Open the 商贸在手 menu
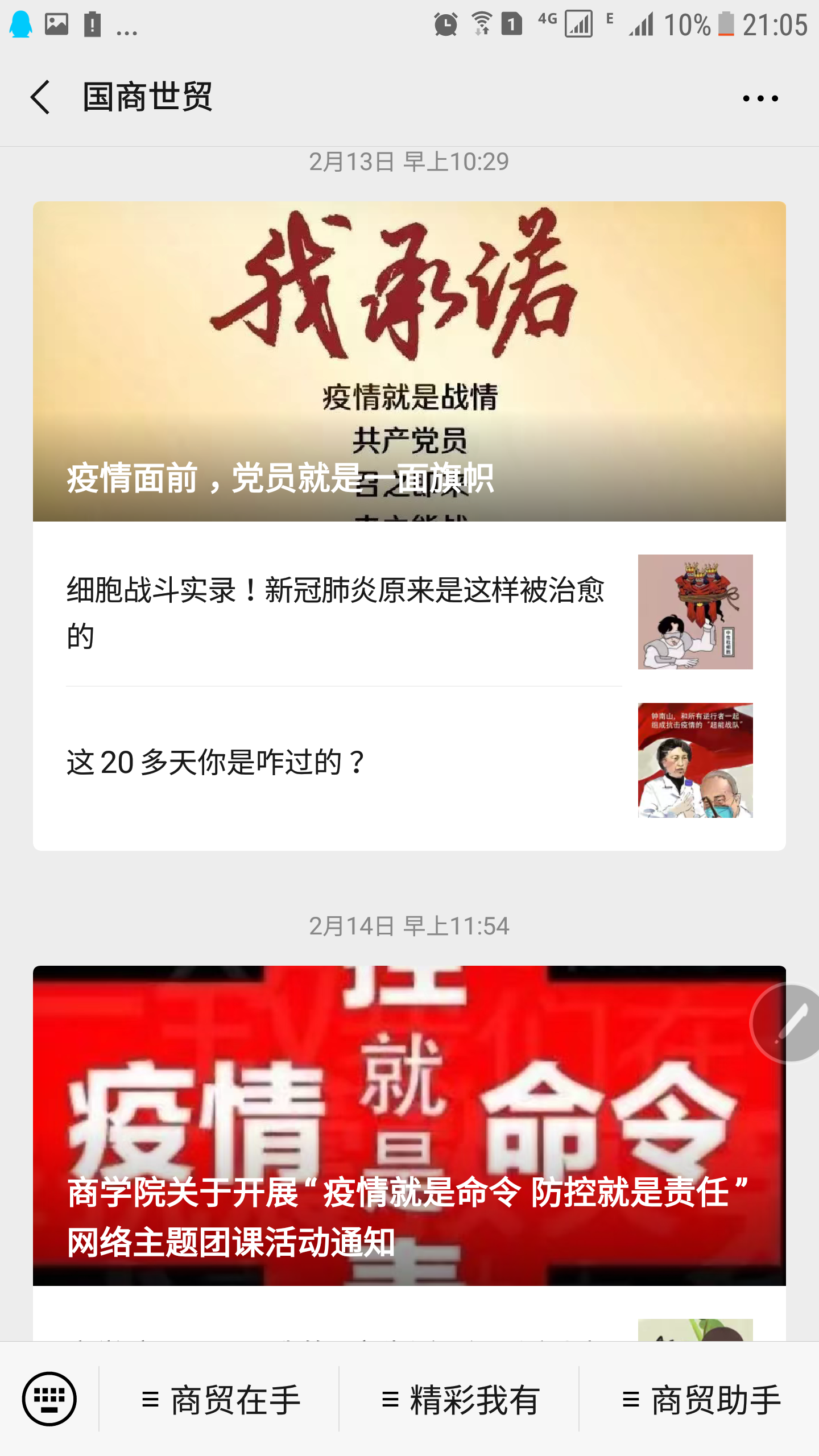The width and height of the screenshot is (819, 1456). [x=221, y=1399]
